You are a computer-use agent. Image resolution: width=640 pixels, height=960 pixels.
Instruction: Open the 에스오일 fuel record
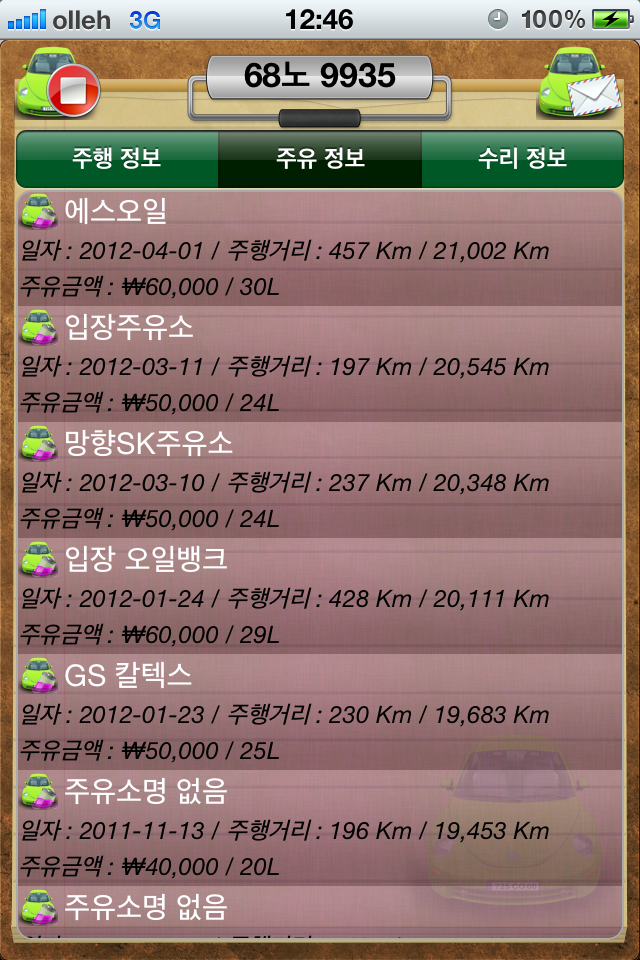pos(320,249)
